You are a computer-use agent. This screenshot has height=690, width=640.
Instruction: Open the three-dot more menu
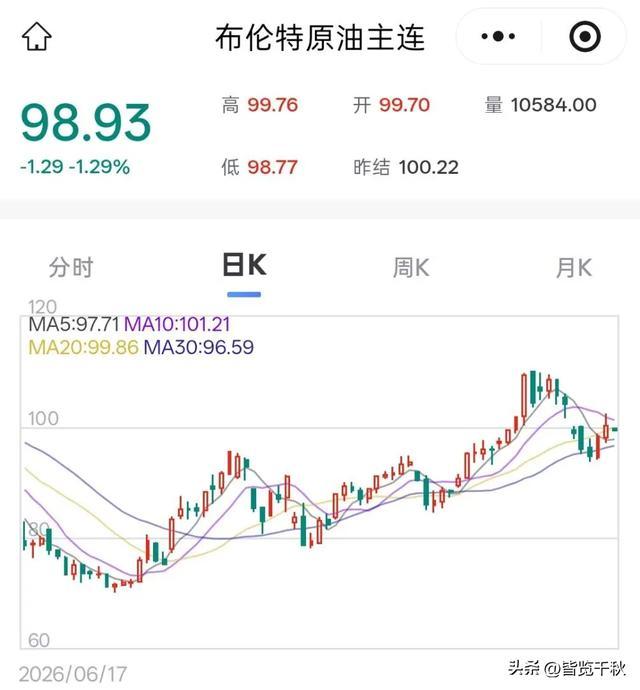[498, 36]
